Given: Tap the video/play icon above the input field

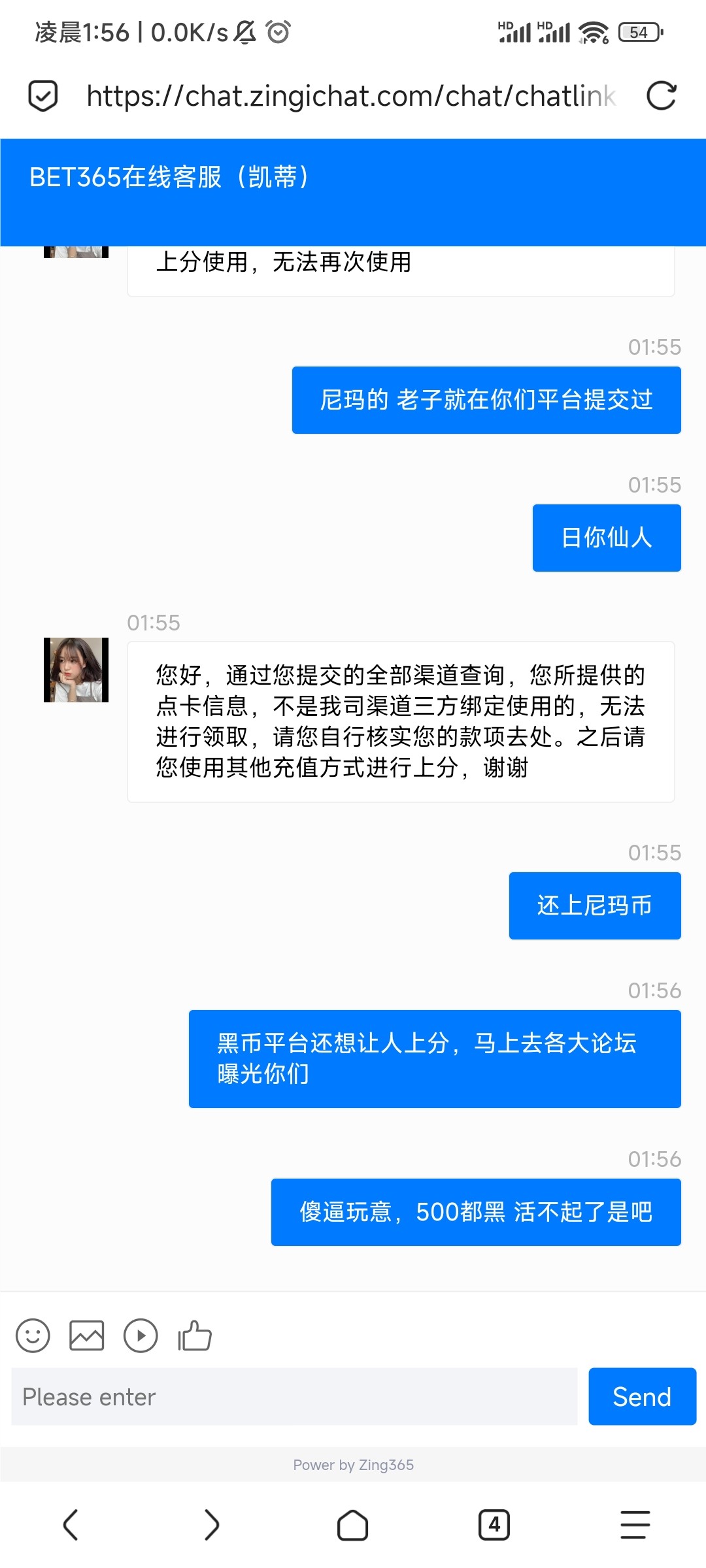Looking at the screenshot, I should 140,1335.
